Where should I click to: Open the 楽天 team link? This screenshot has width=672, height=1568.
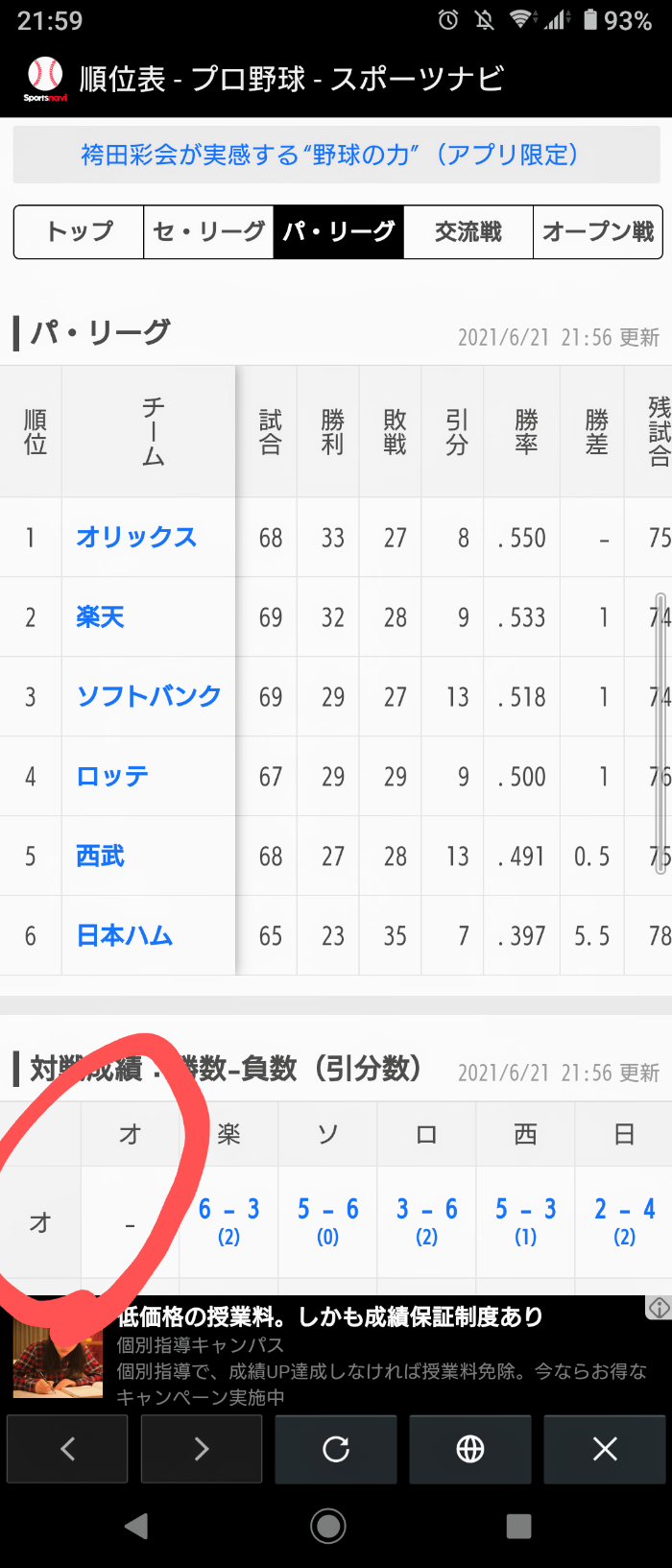pyautogui.click(x=101, y=616)
